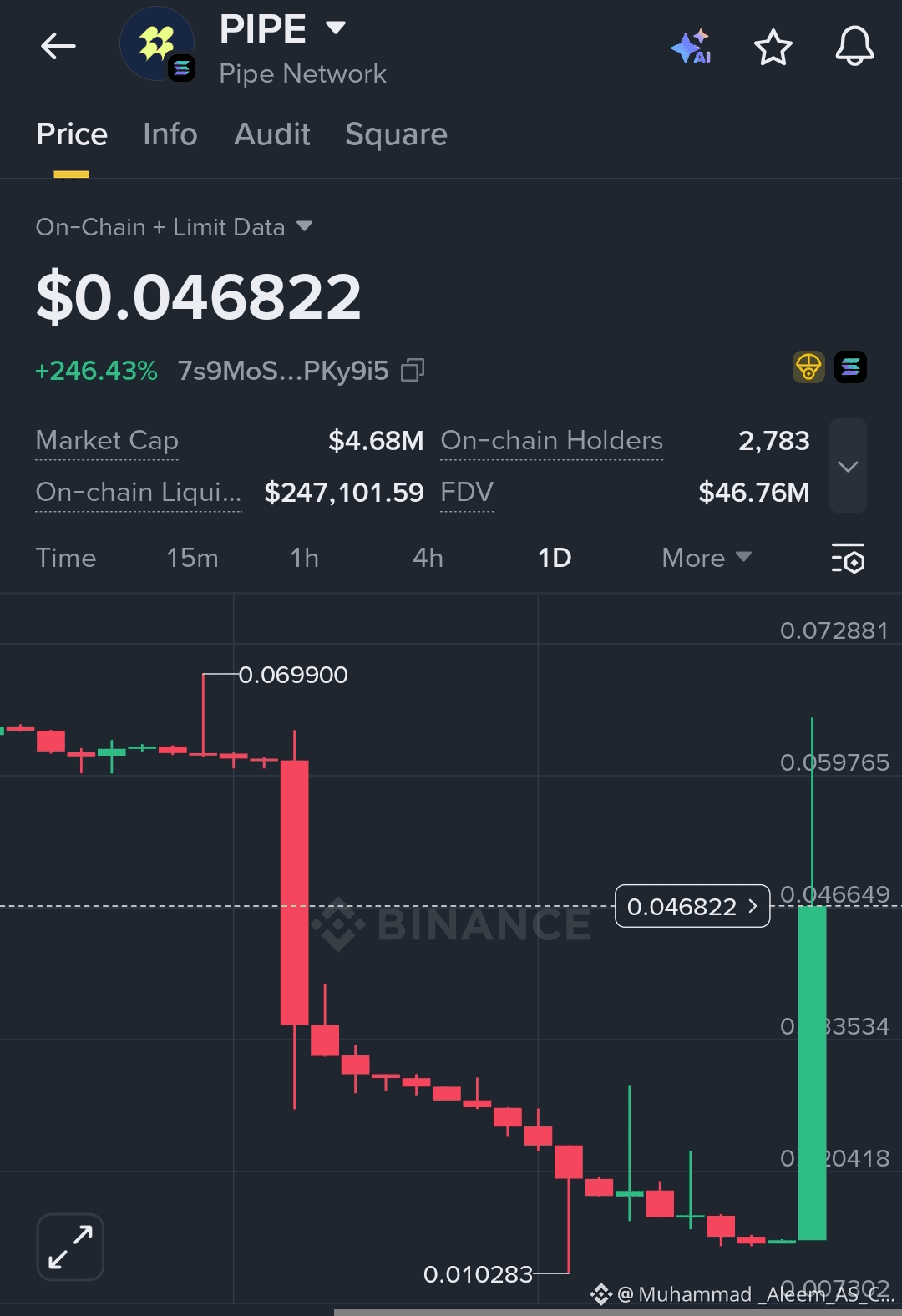This screenshot has height=1316, width=902.
Task: Open the More intervals dropdown
Action: 706,558
